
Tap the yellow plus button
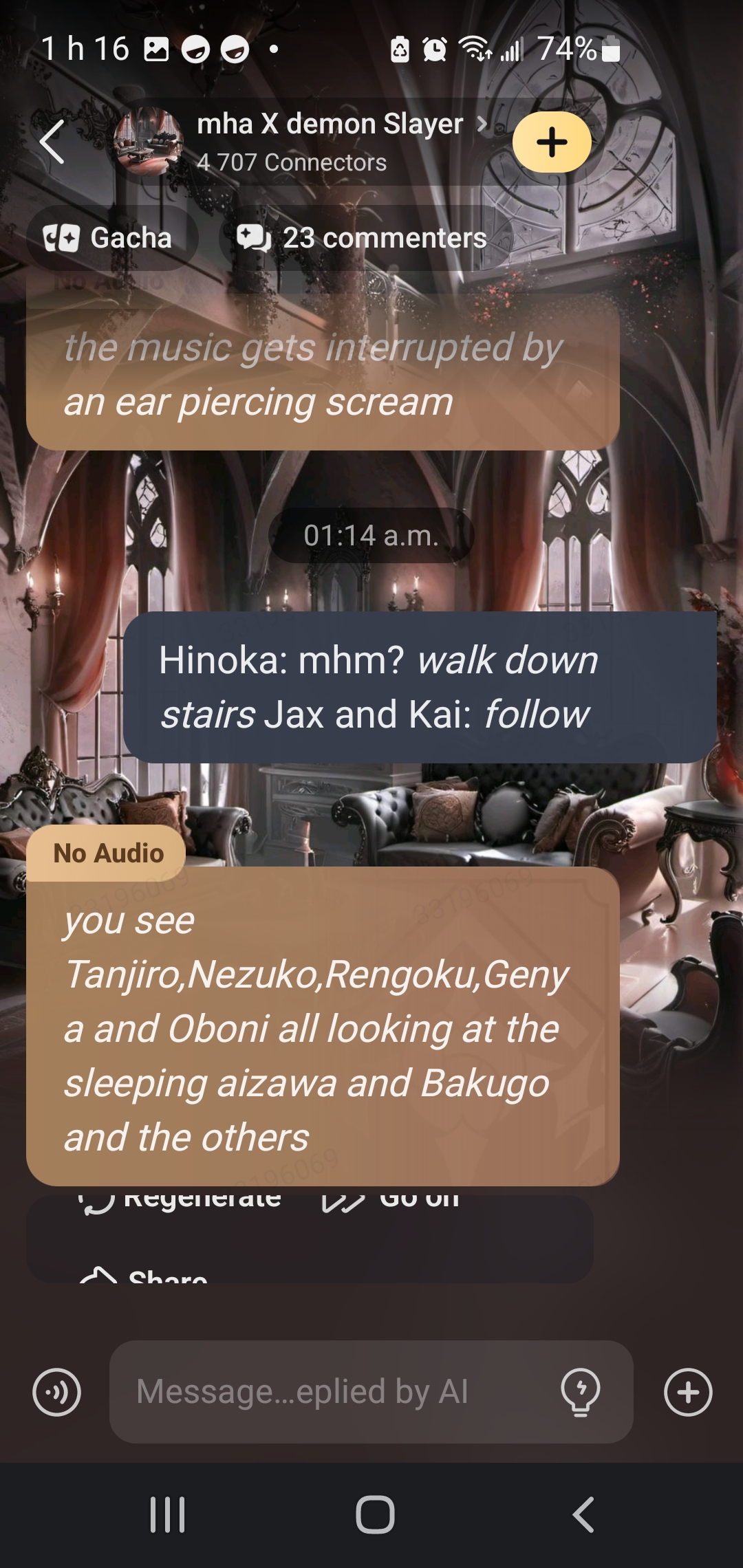(552, 142)
